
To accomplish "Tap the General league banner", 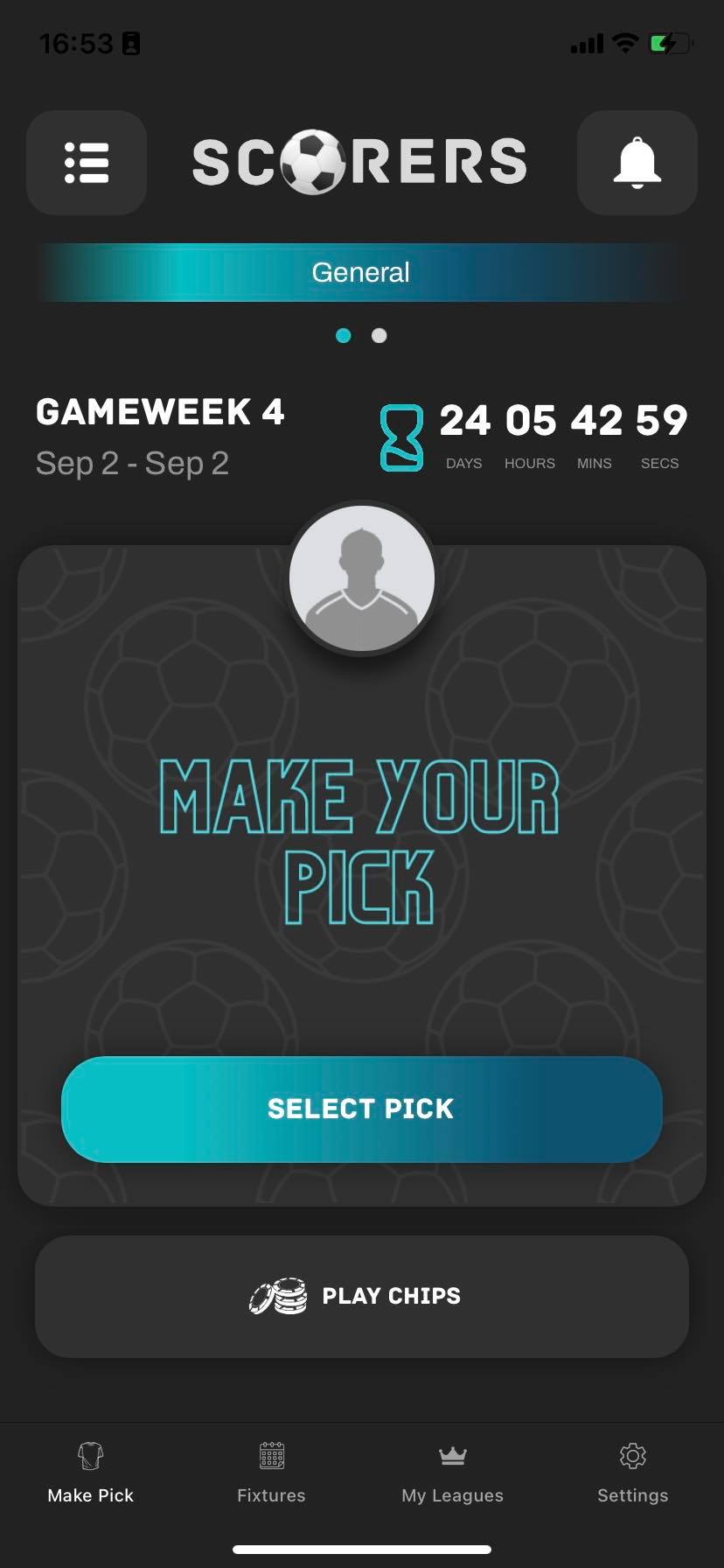I will click(x=361, y=272).
